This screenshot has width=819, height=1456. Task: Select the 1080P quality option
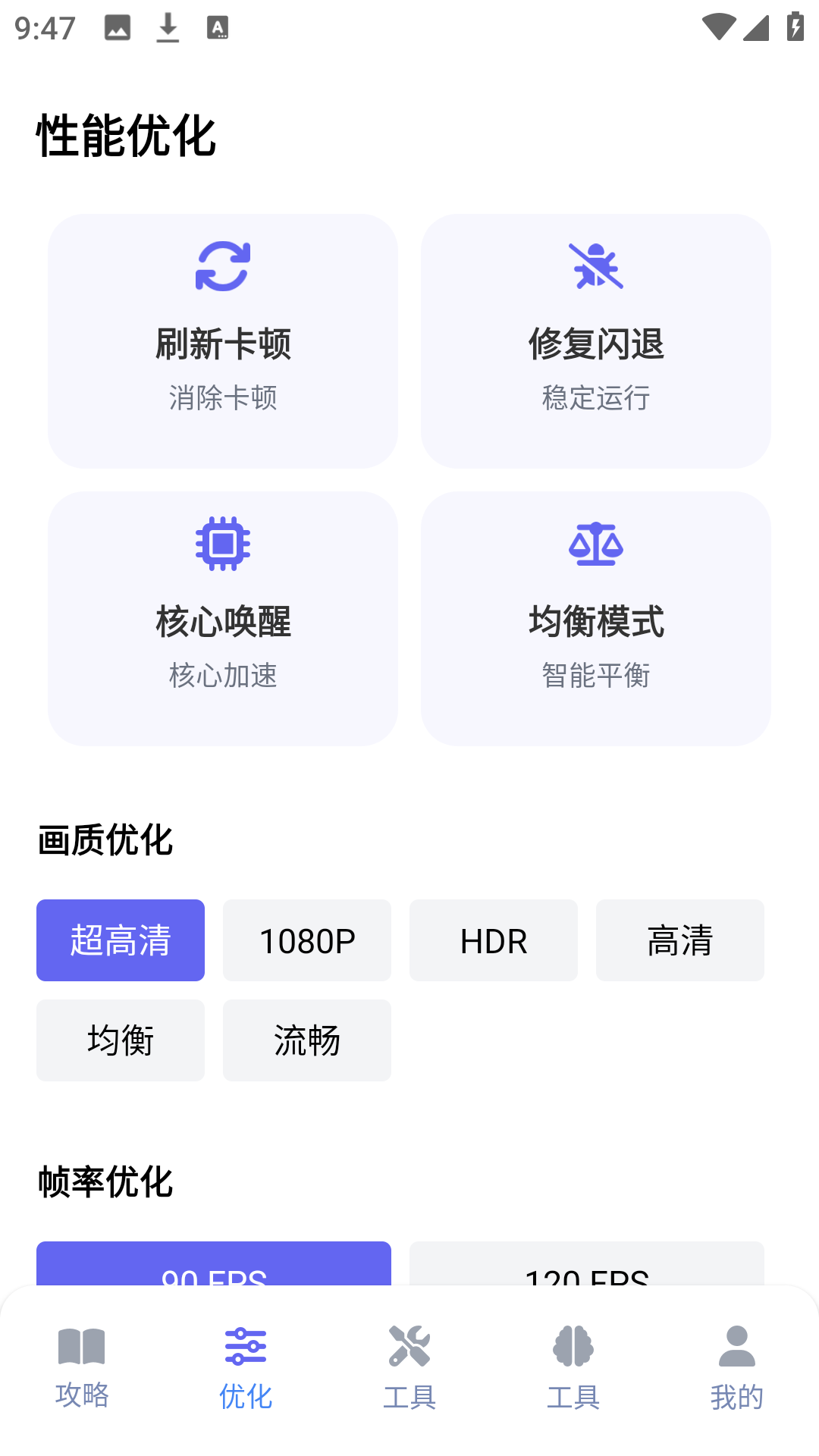point(306,940)
